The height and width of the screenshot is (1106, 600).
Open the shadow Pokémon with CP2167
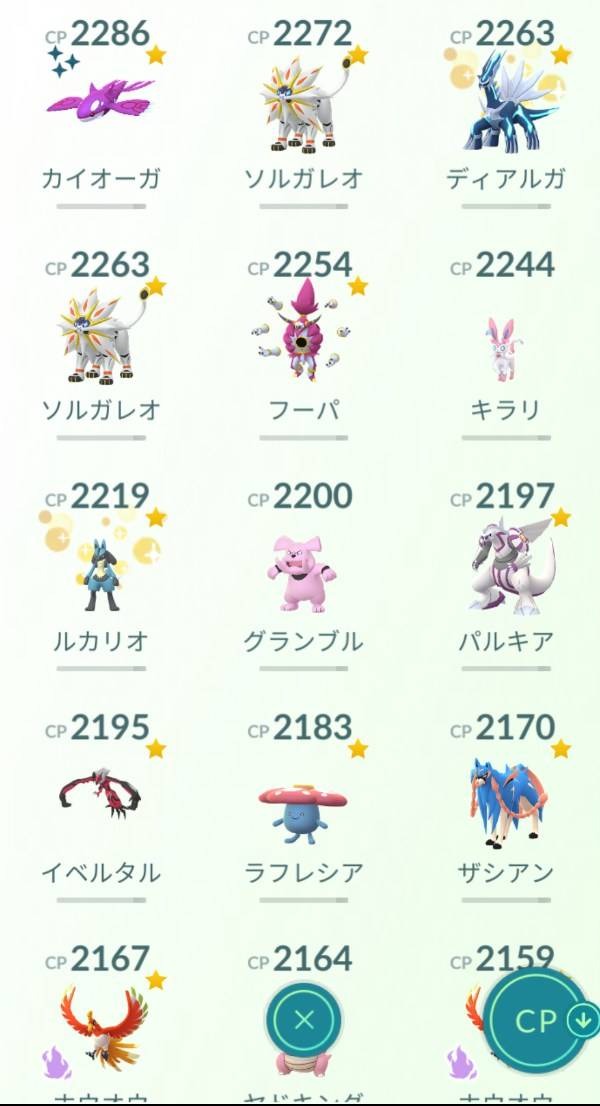100,1025
